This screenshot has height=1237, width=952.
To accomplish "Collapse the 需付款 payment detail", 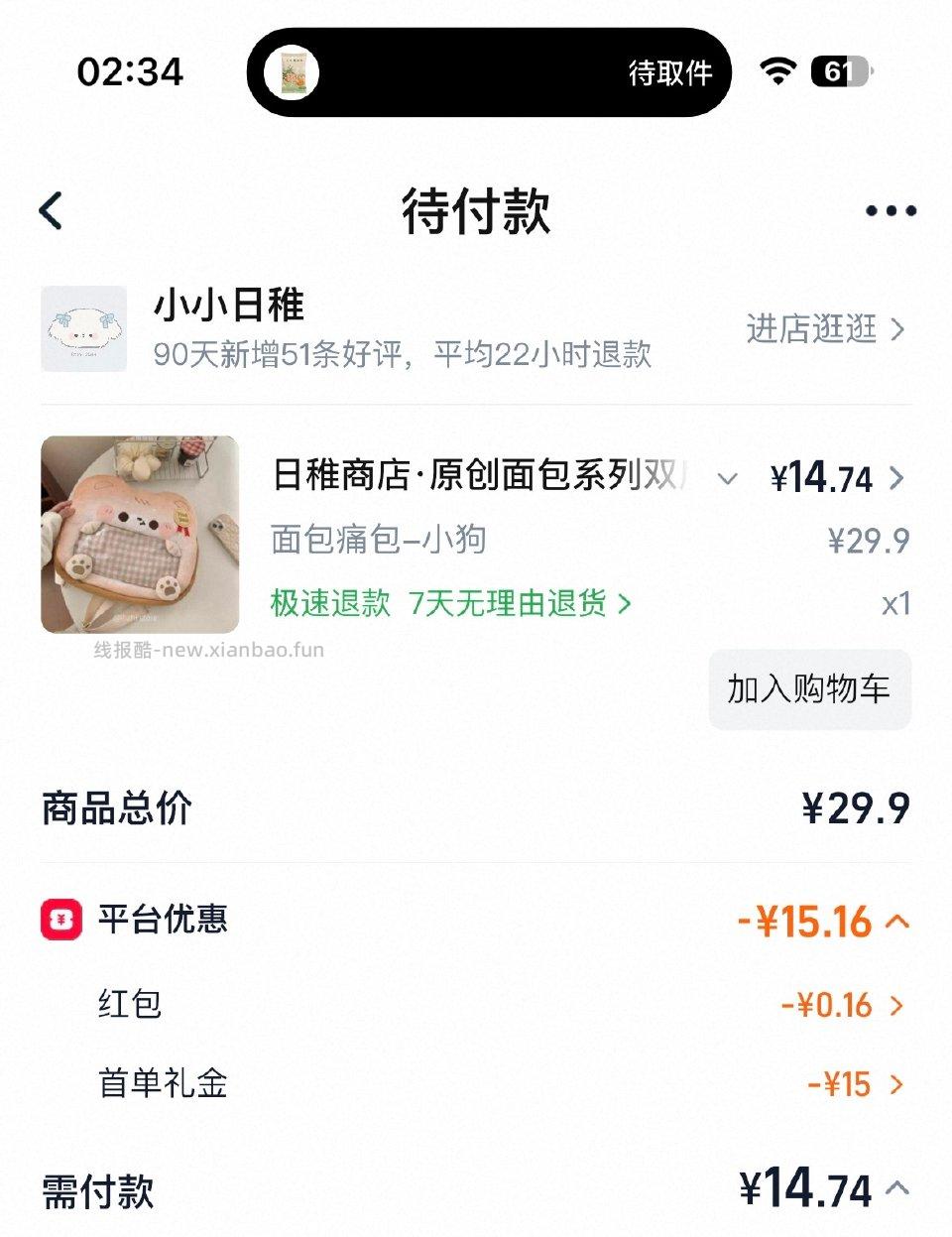I will point(897,1186).
